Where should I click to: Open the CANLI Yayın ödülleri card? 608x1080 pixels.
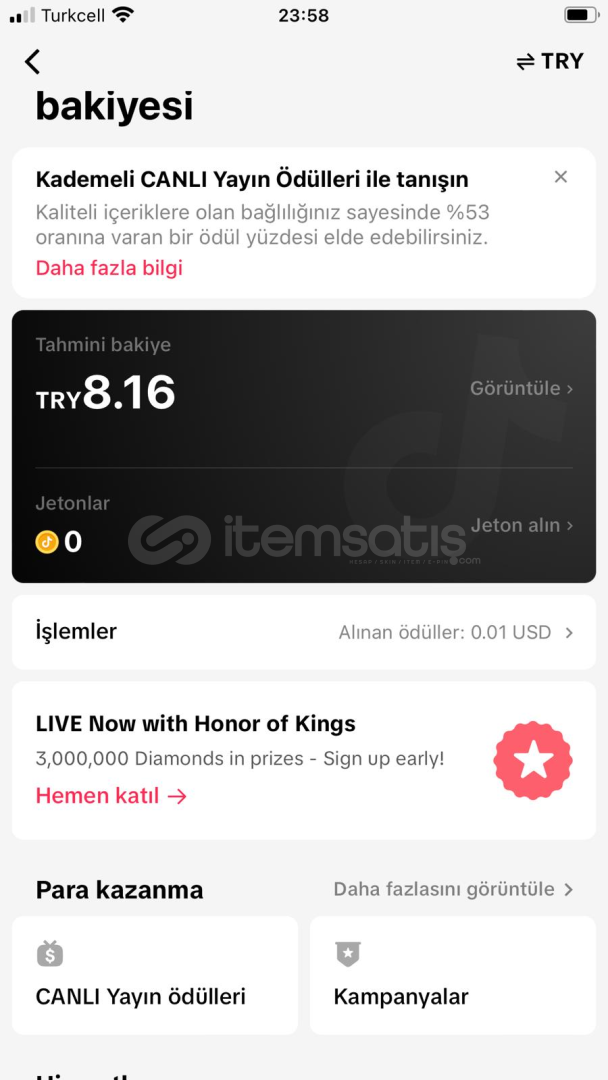tap(155, 975)
